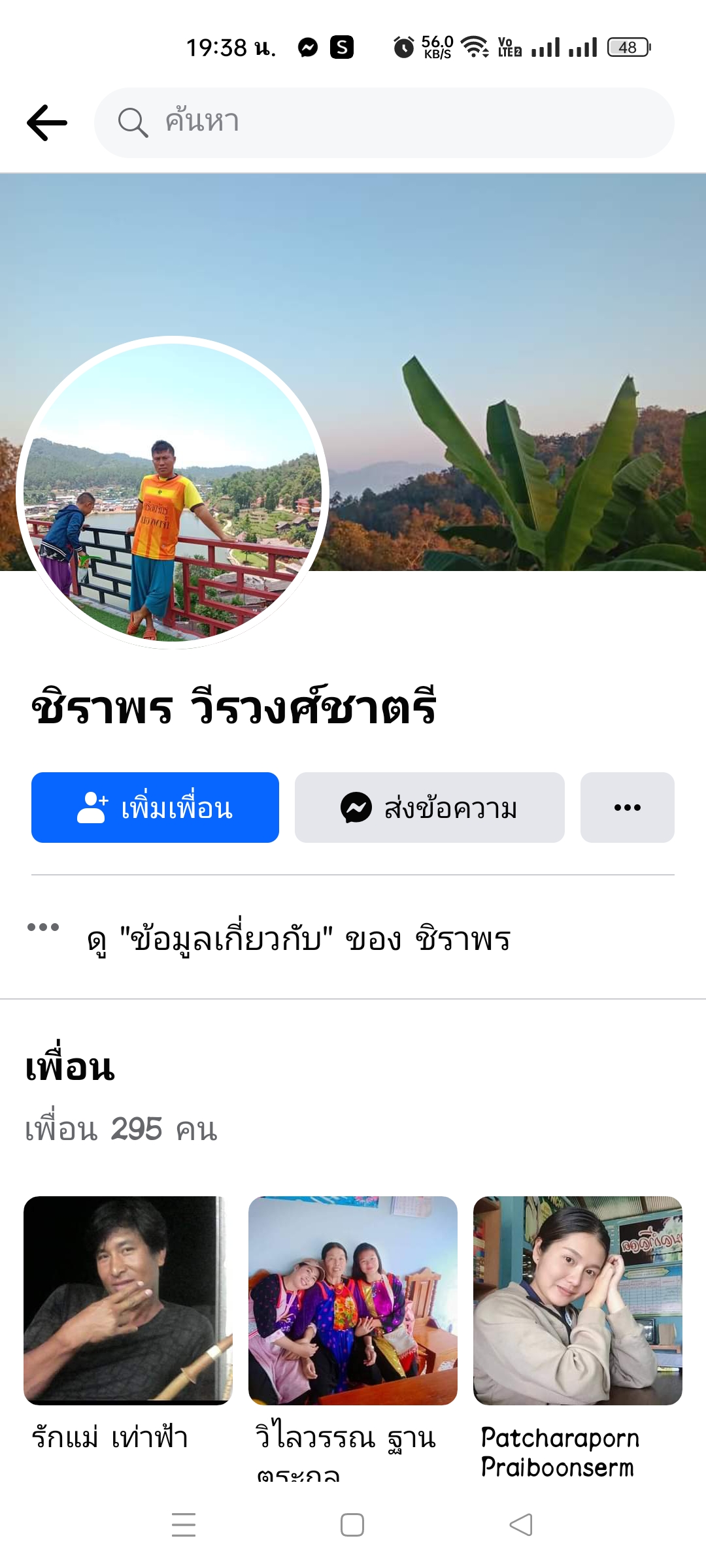Open recent apps from navigation bar

184,1525
